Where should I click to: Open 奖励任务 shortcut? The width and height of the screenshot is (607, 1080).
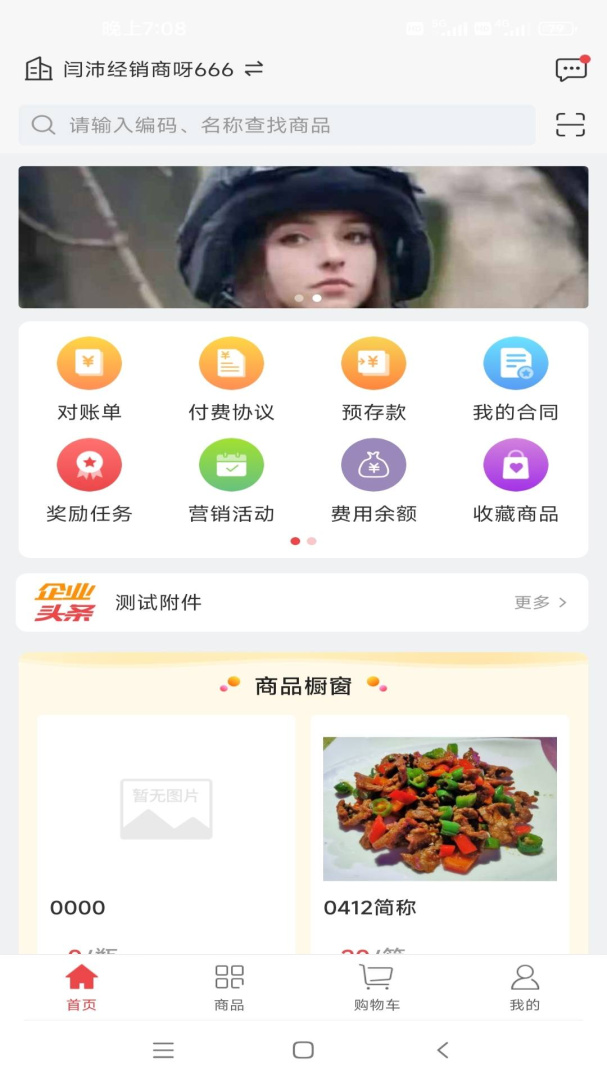click(89, 481)
